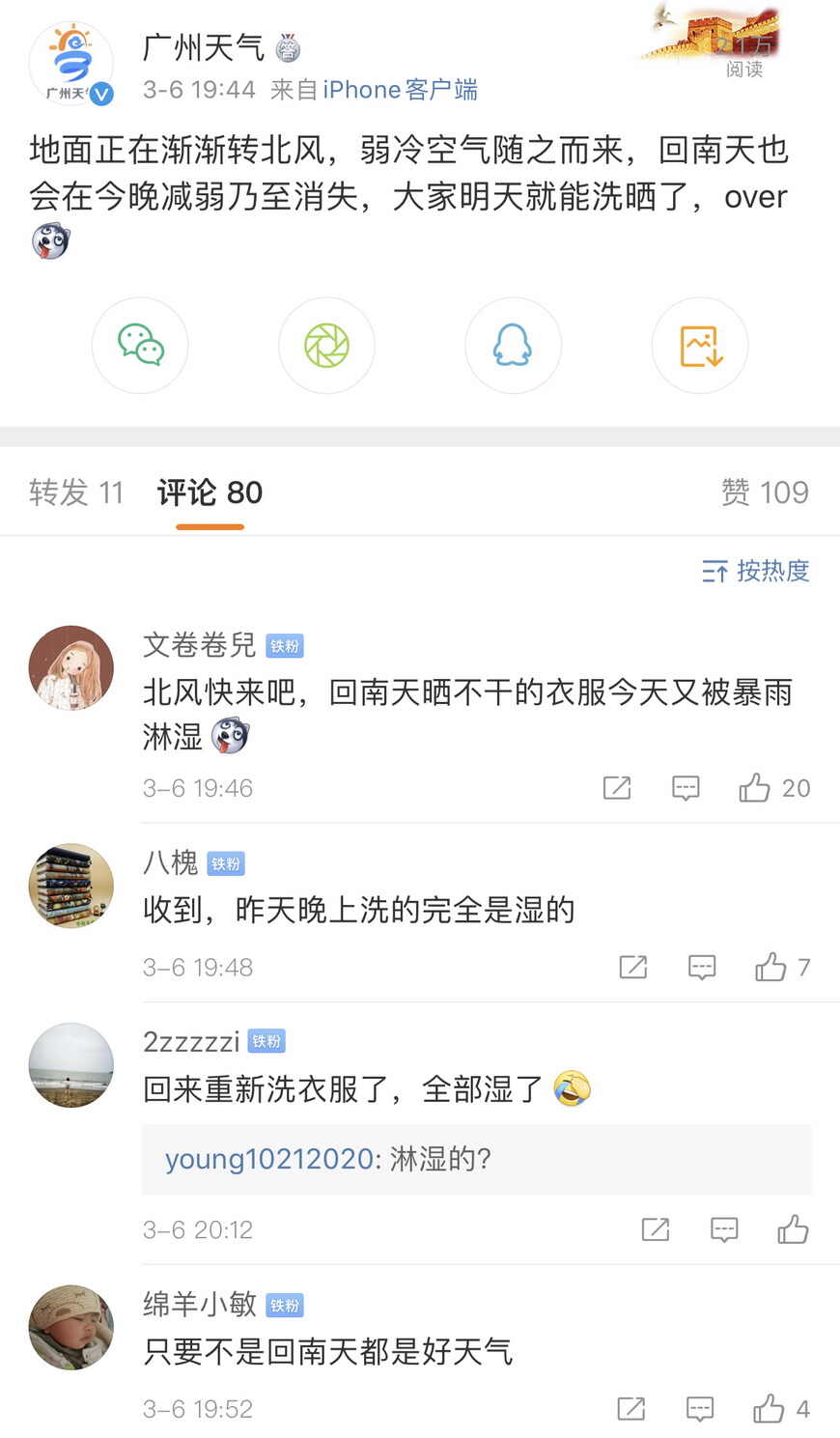Like 绵羊小敏's comment
Viewport: 840px width, 1438px height.
(x=769, y=1409)
